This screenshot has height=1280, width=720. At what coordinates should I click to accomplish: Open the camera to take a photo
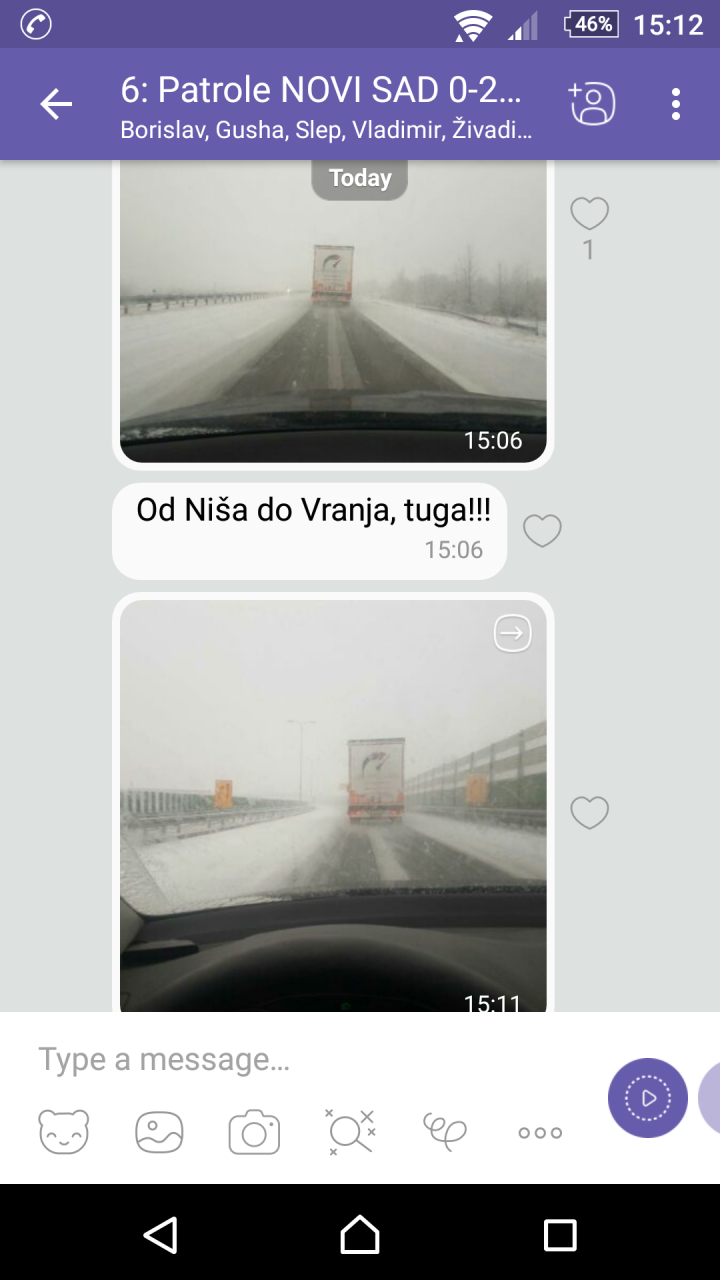(x=253, y=1132)
